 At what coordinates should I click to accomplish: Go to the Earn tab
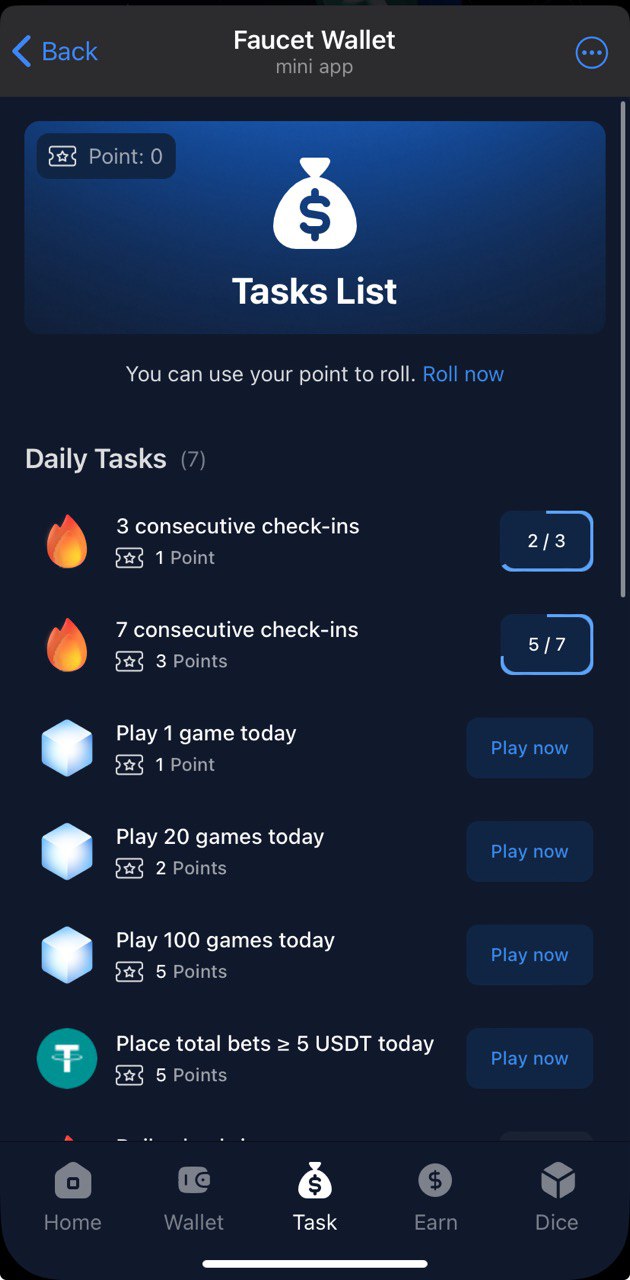click(435, 1198)
